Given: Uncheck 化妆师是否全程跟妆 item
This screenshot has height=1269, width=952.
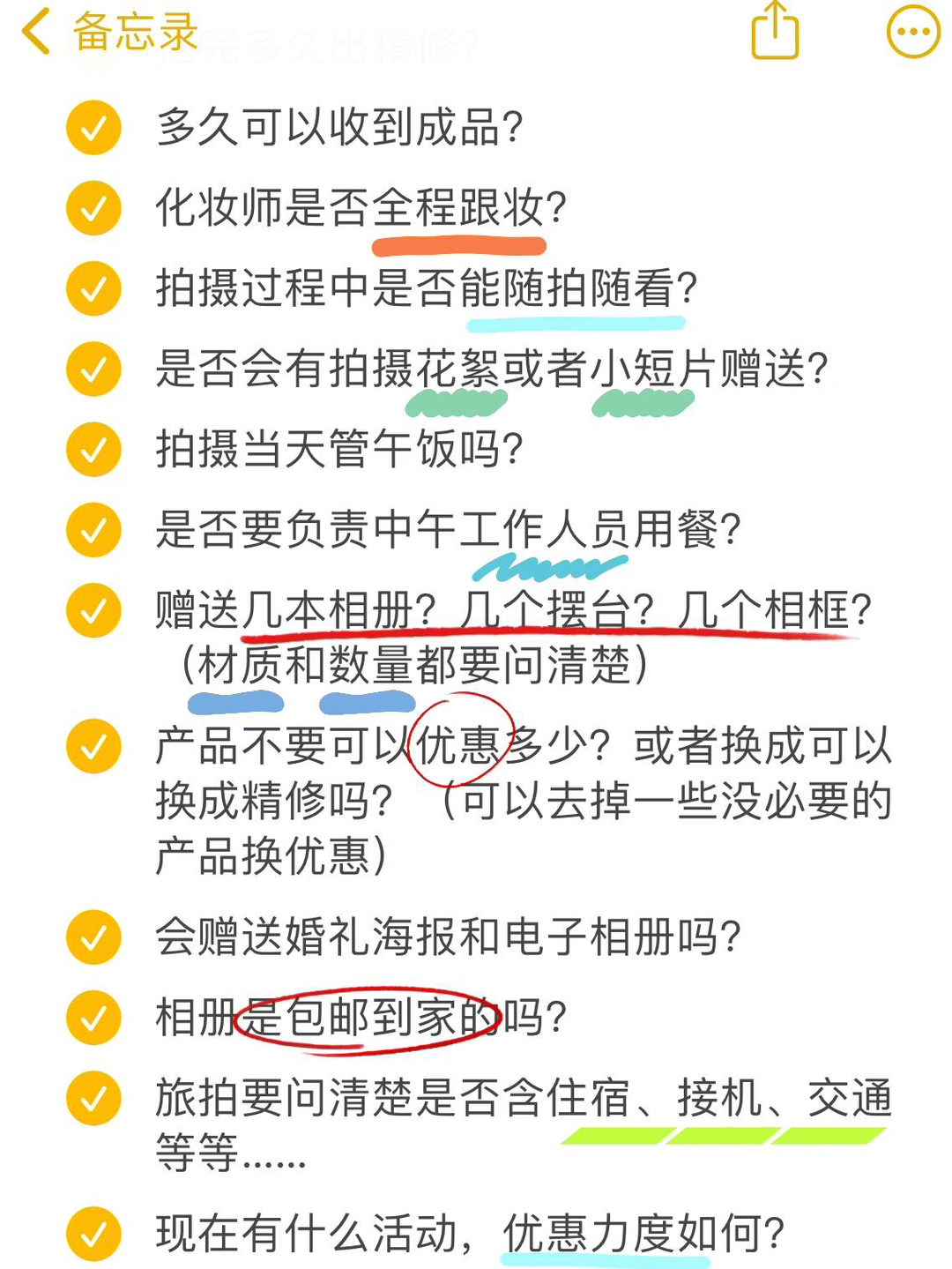Looking at the screenshot, I should coord(93,209).
